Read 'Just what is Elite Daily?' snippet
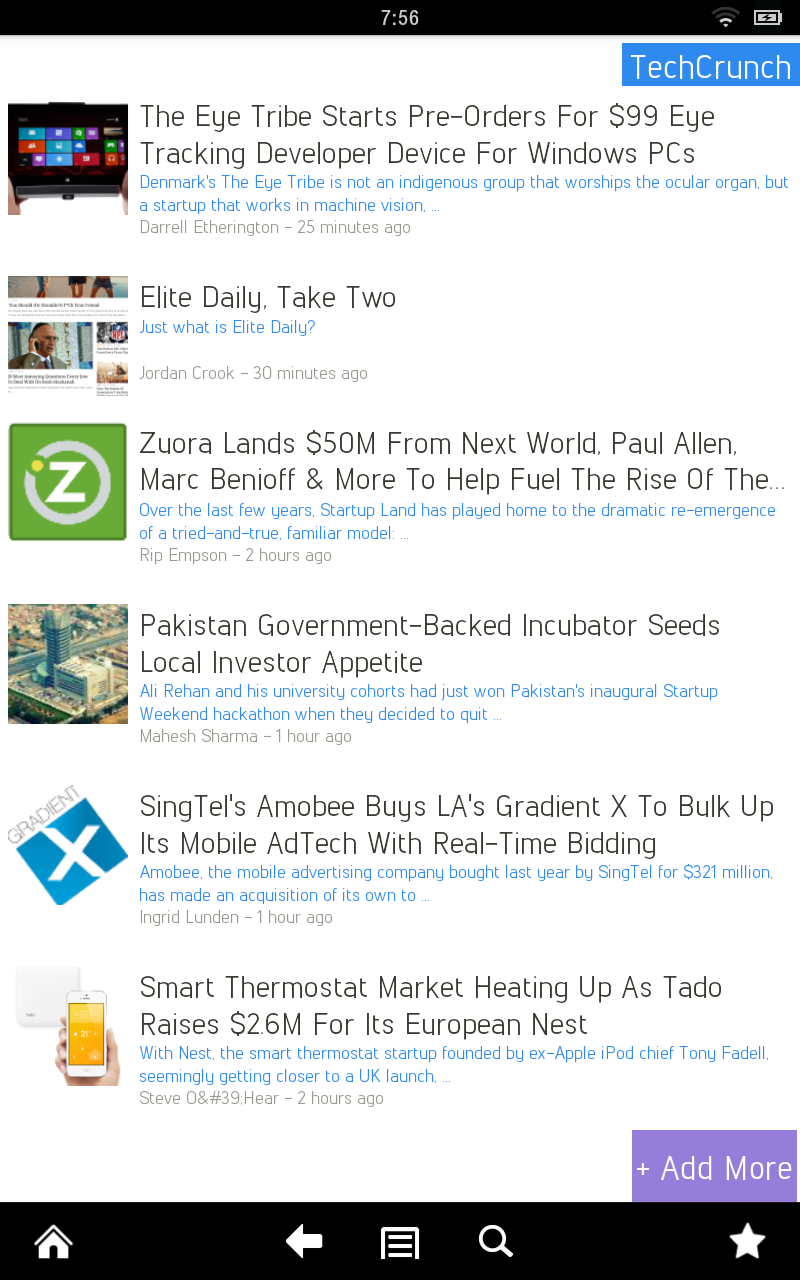 [227, 327]
